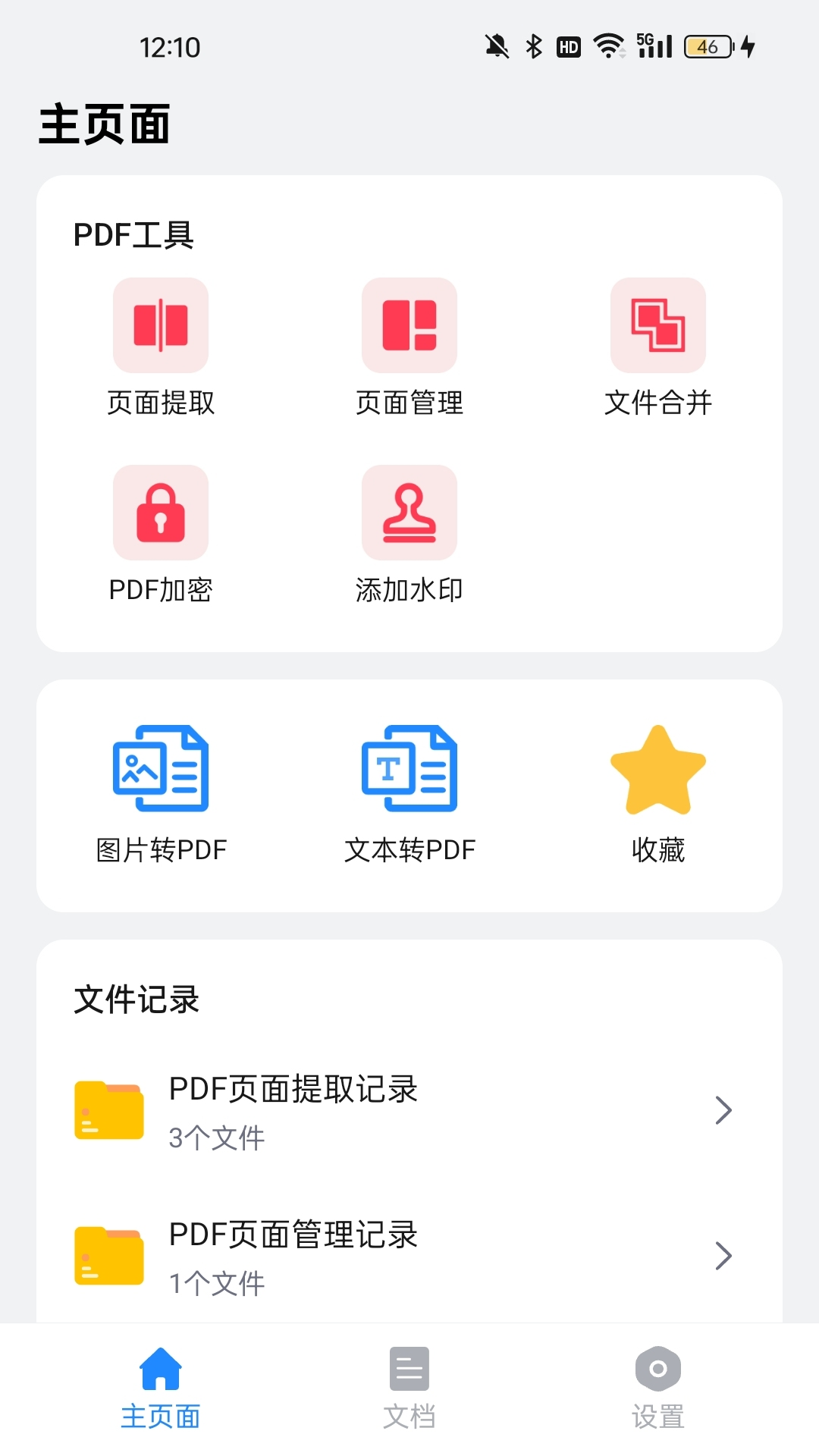Open the PDF页面管理记录 folder icon

pyautogui.click(x=108, y=1255)
